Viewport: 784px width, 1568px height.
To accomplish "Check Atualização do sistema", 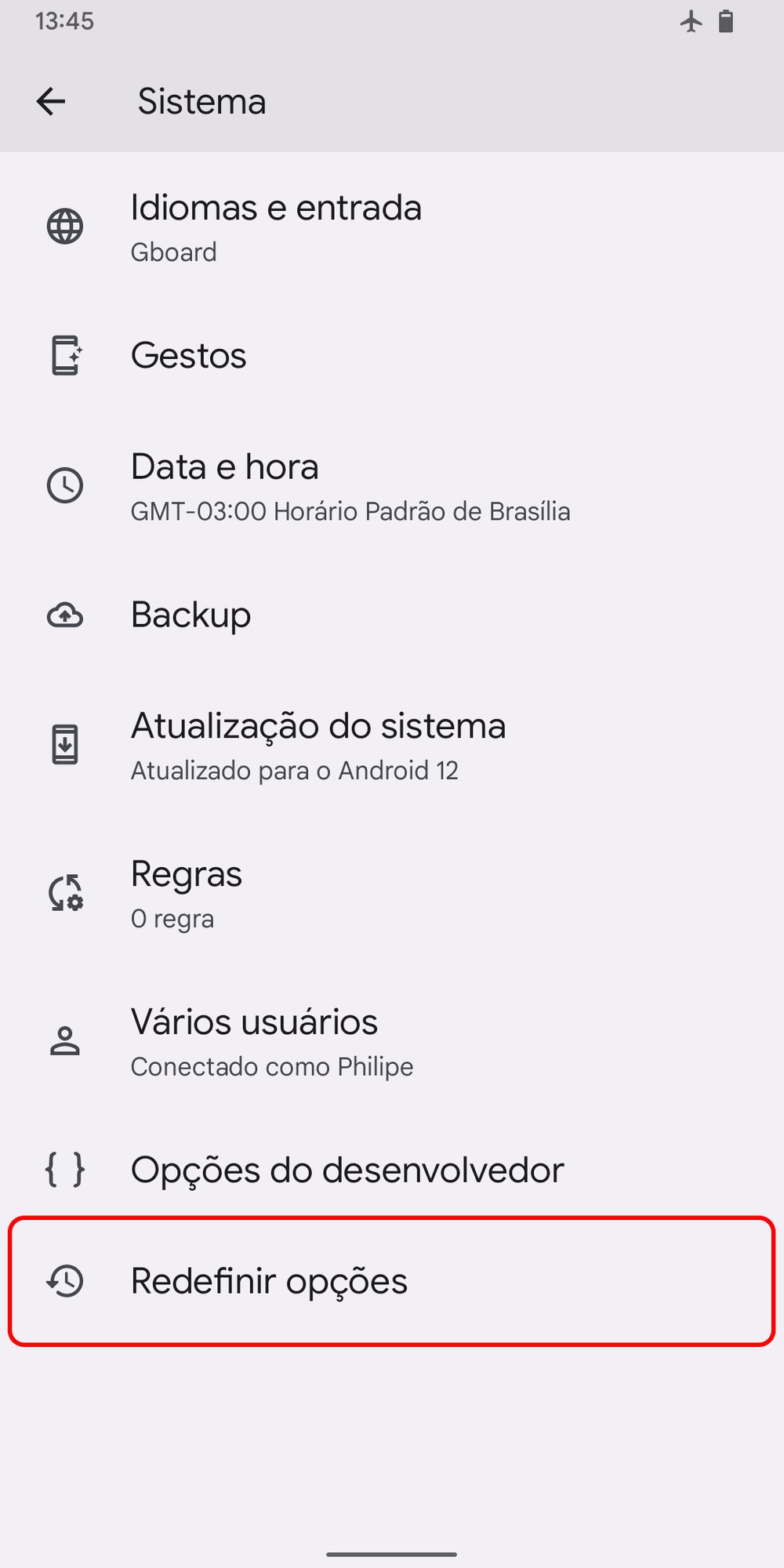I will [x=318, y=745].
